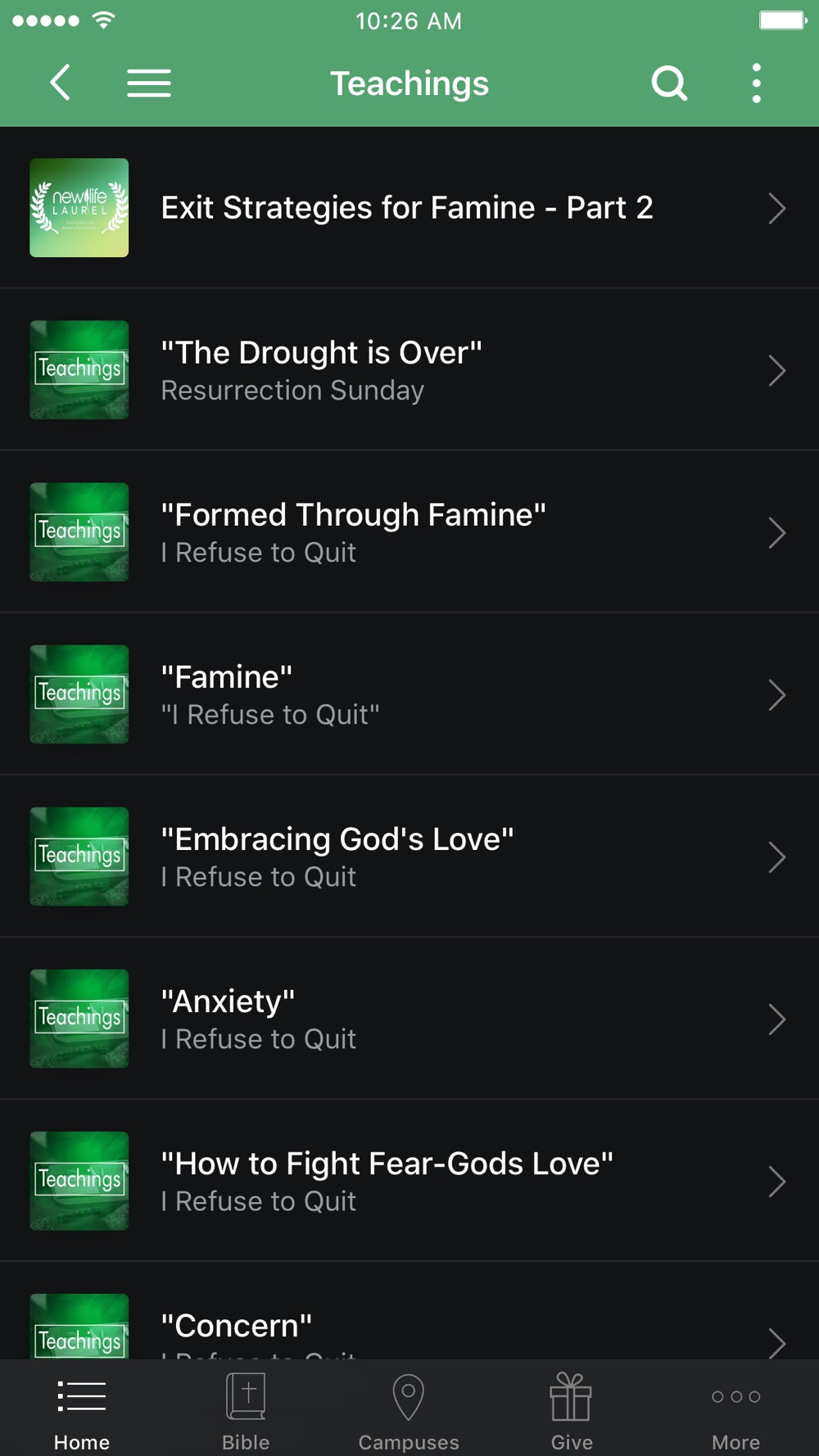Image resolution: width=819 pixels, height=1456 pixels.
Task: Go back using the header arrow
Action: (x=61, y=83)
